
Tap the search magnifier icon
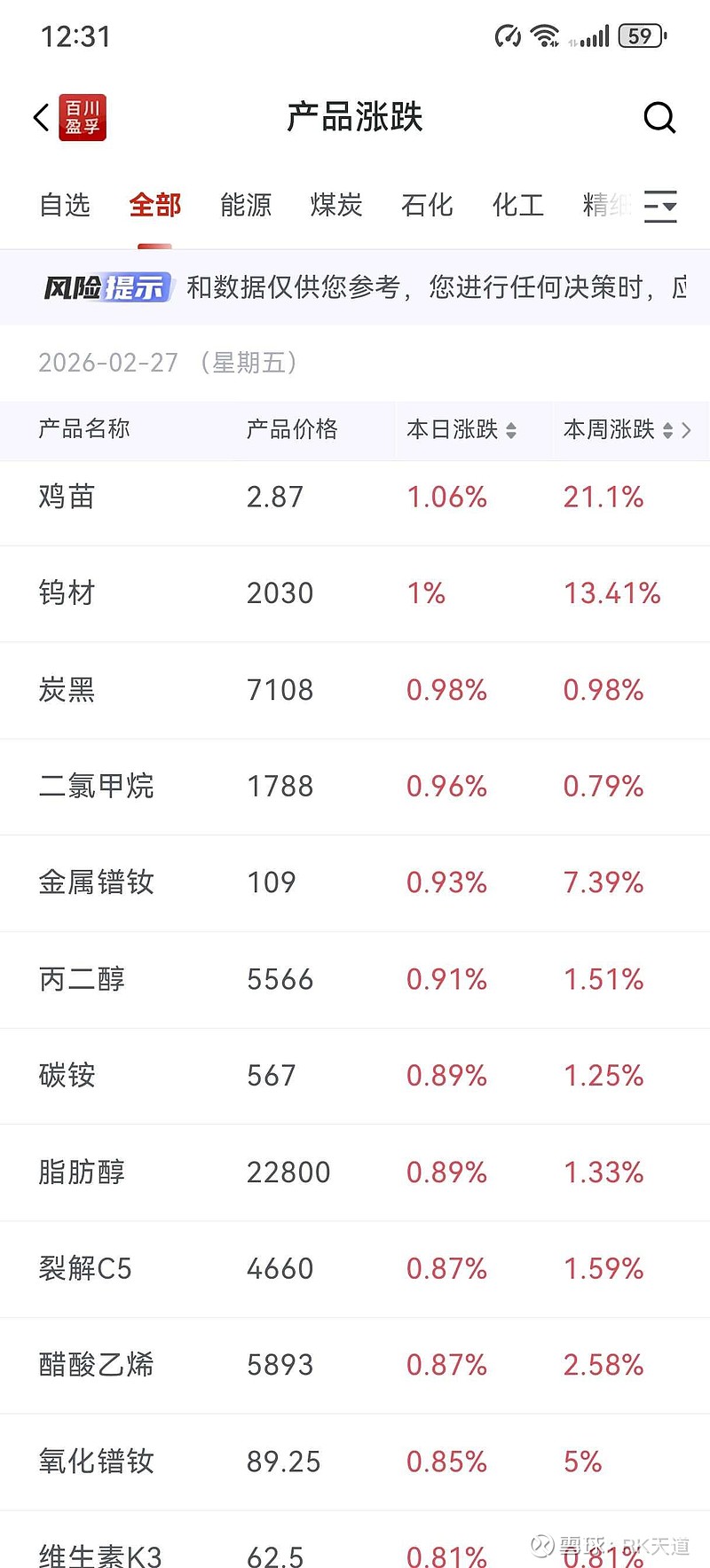pos(659,116)
